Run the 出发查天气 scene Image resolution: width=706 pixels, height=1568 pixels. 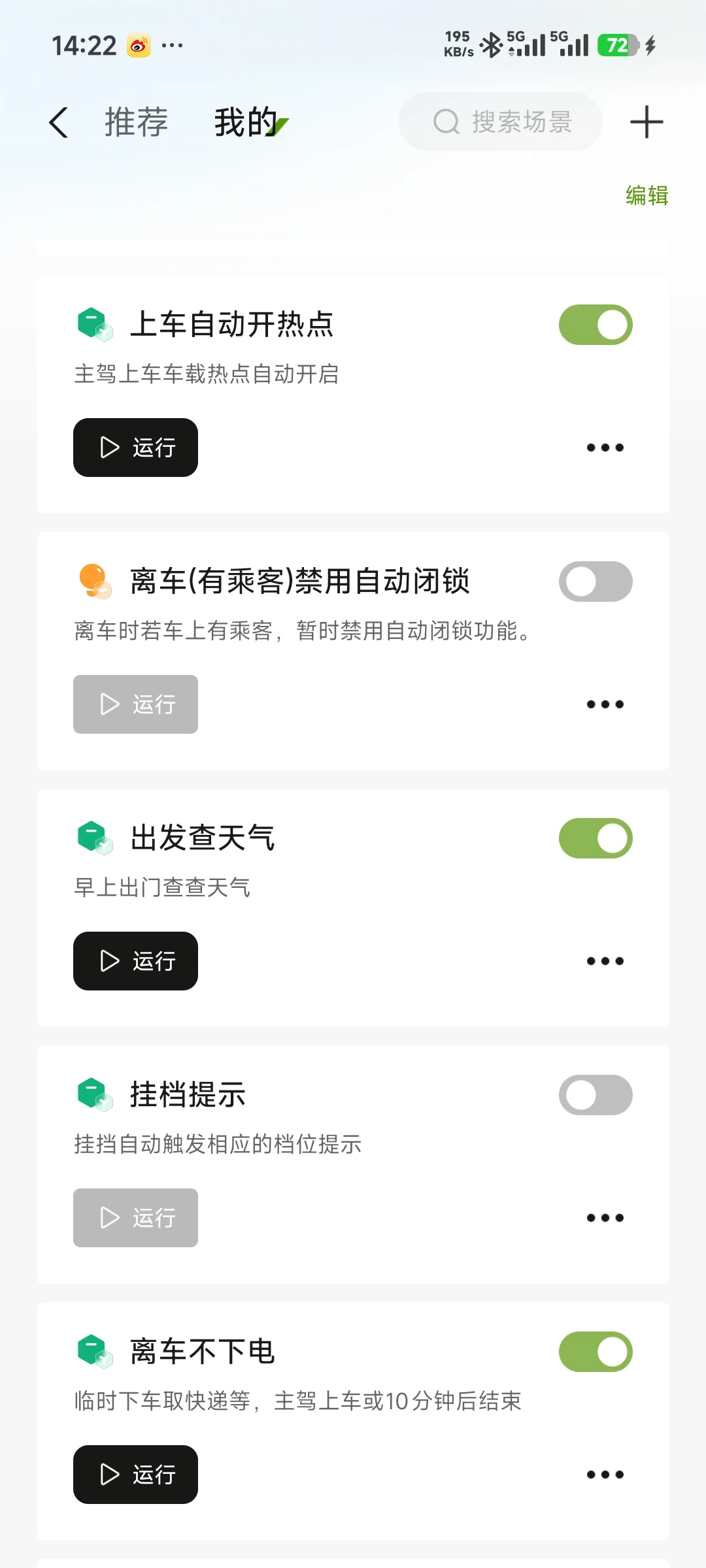135,961
